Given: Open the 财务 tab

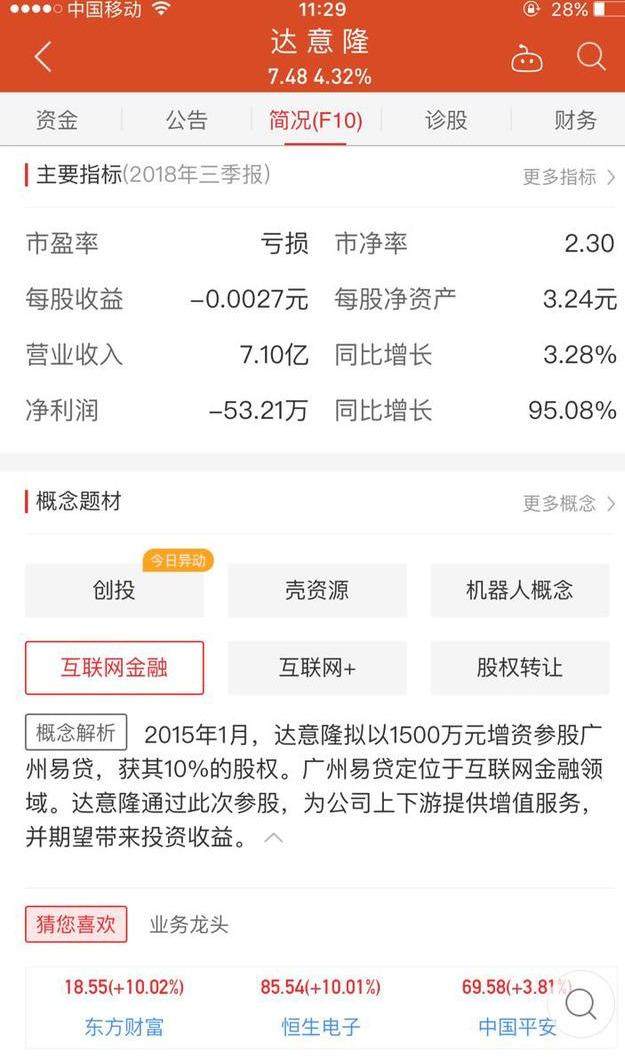Looking at the screenshot, I should tap(575, 121).
